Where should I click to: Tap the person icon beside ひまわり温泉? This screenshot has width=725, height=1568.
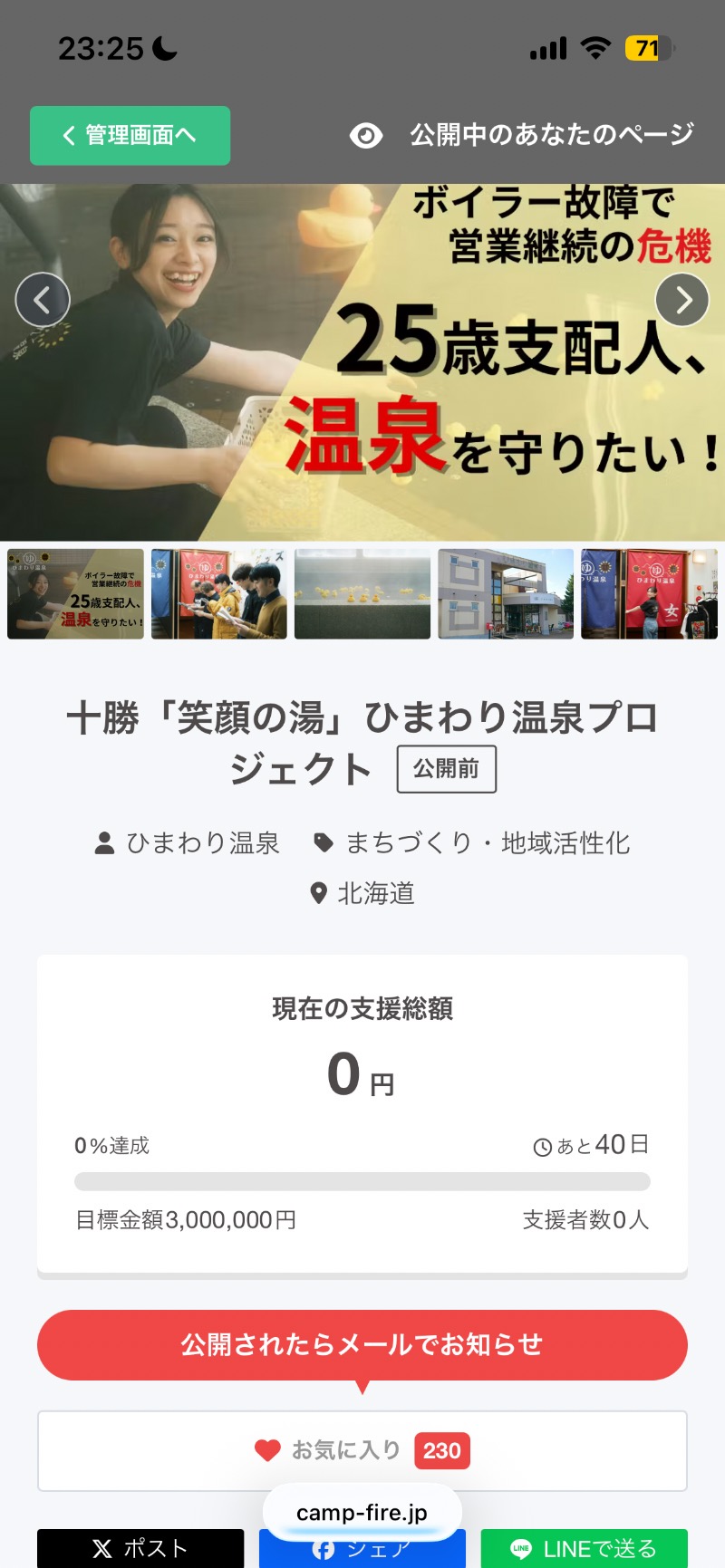(104, 842)
